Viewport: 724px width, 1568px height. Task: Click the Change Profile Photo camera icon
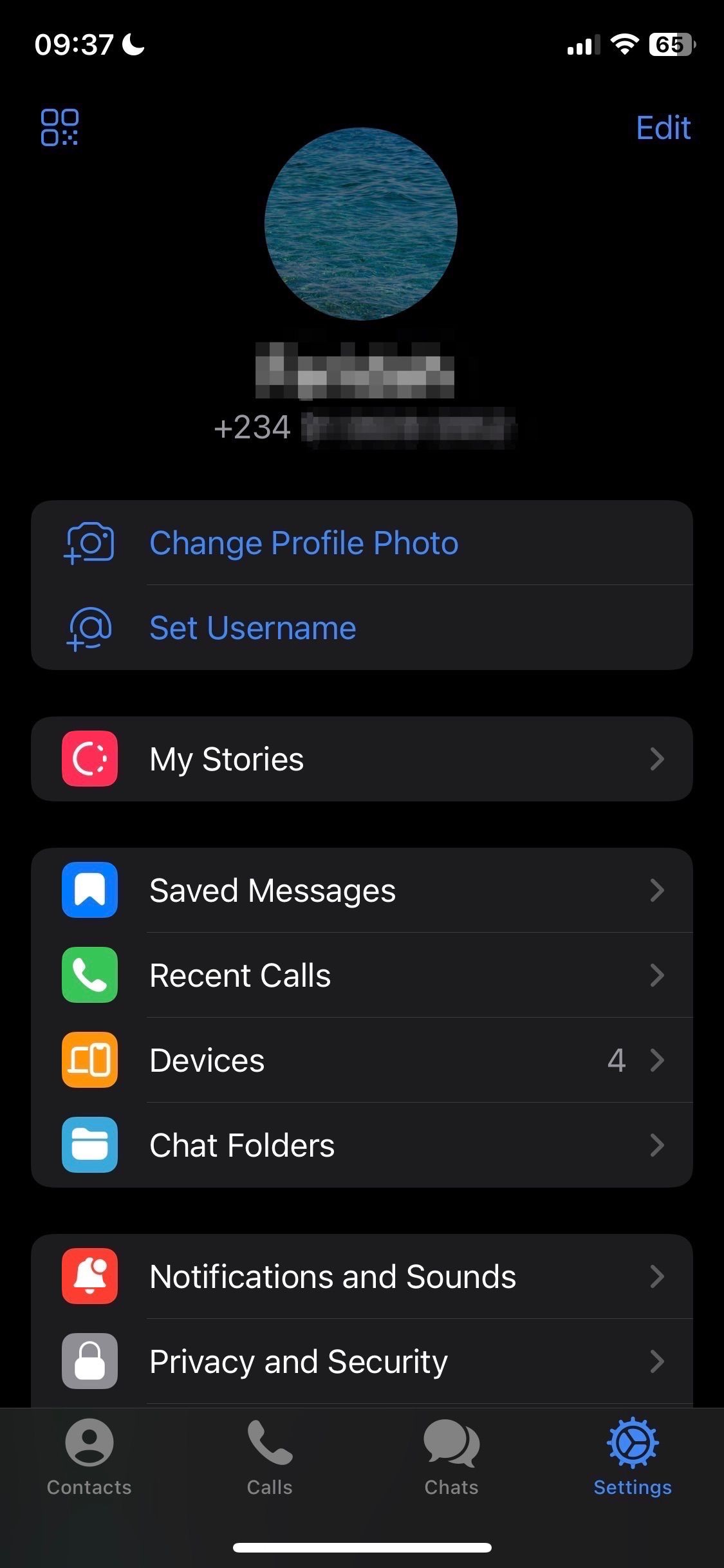click(89, 543)
